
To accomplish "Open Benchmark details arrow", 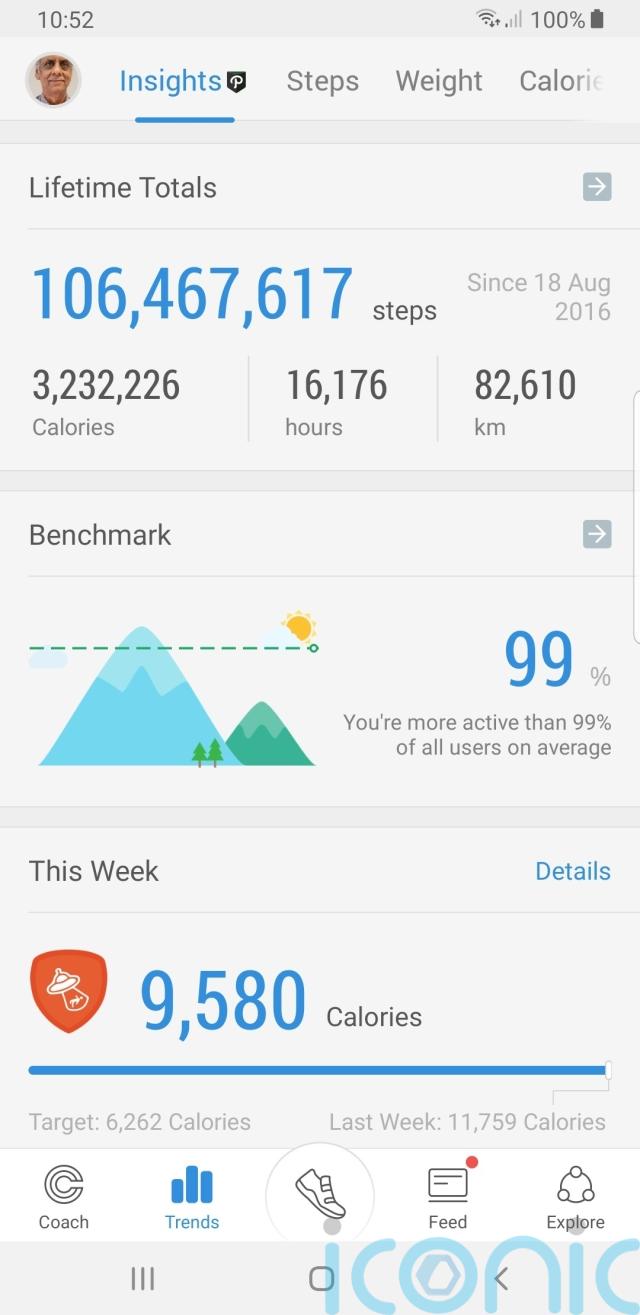I will [597, 534].
